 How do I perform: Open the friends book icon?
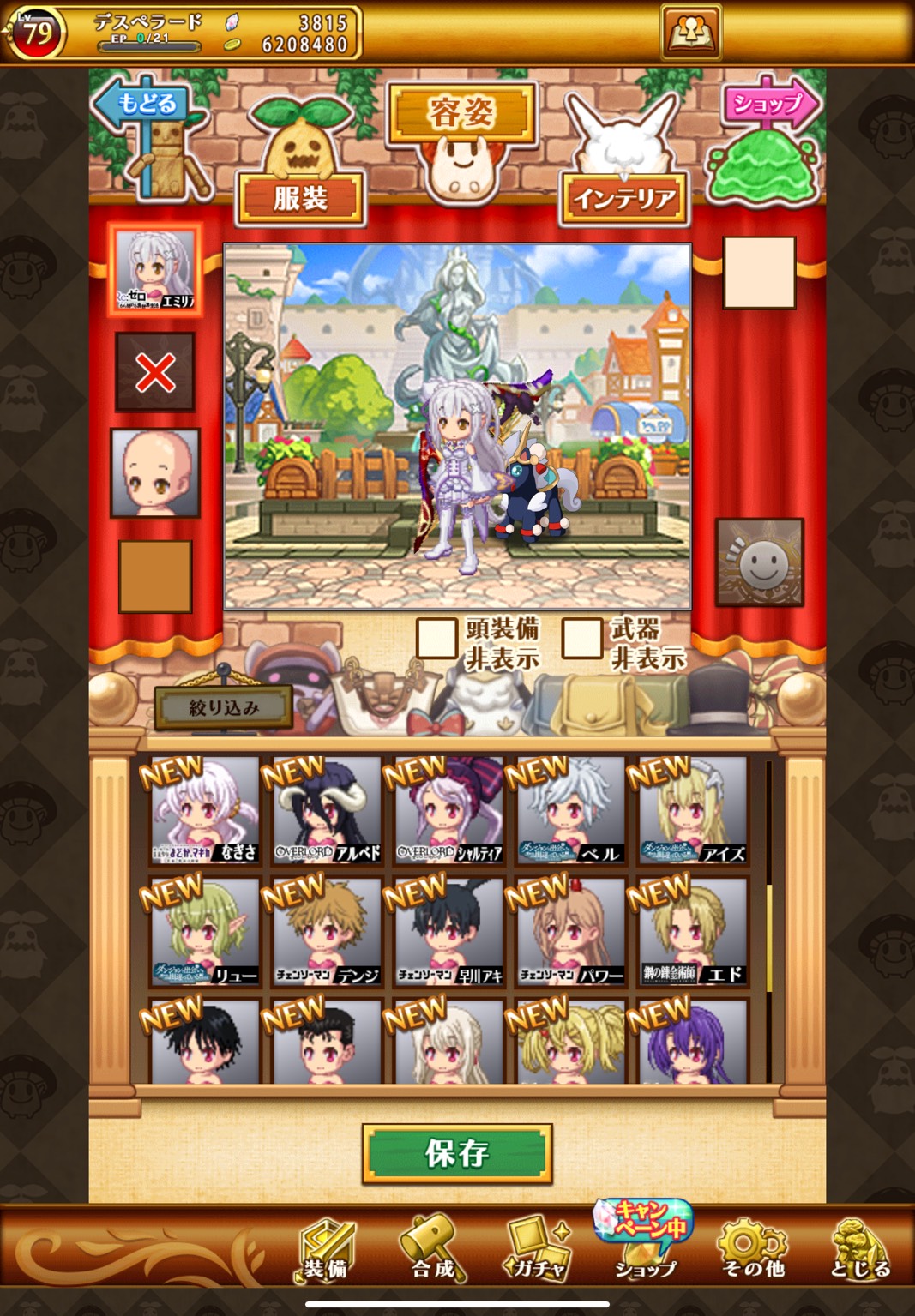click(690, 33)
